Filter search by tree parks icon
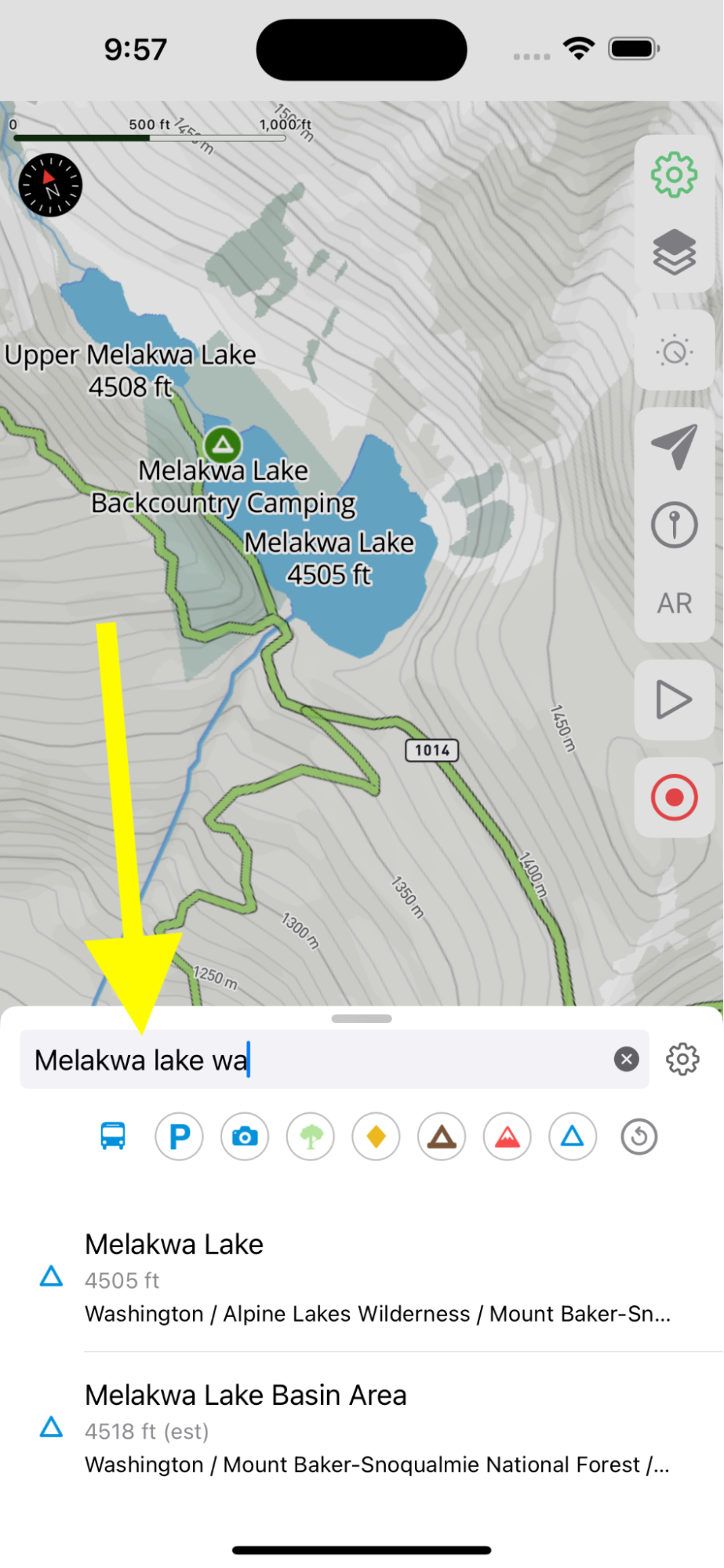The width and height of the screenshot is (724, 1568). click(311, 1136)
